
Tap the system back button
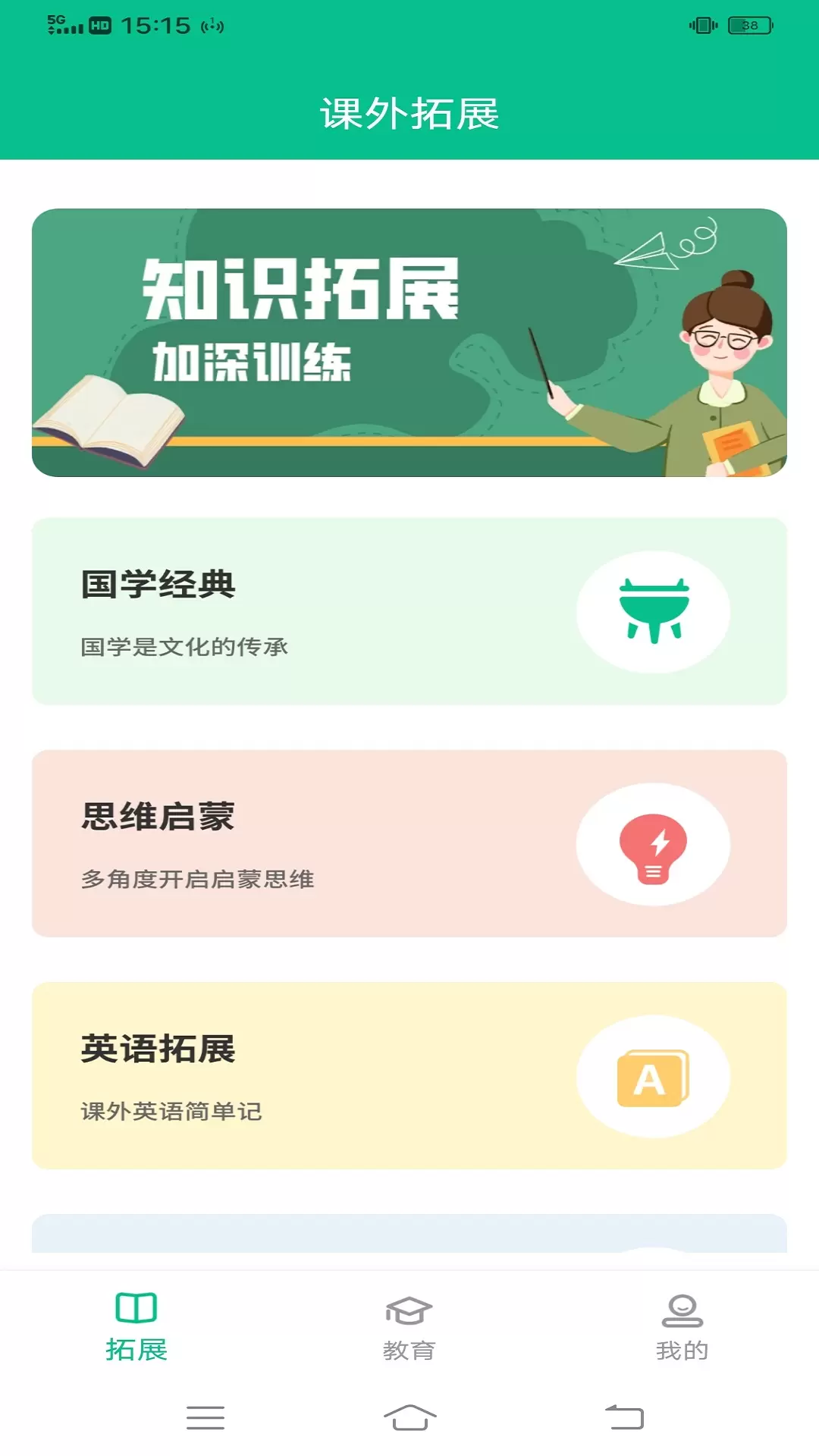(x=624, y=1417)
